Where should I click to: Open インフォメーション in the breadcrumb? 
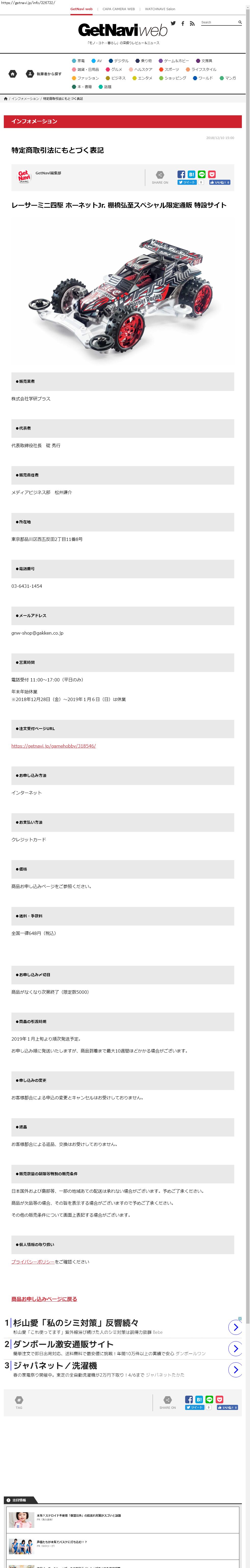[25, 99]
